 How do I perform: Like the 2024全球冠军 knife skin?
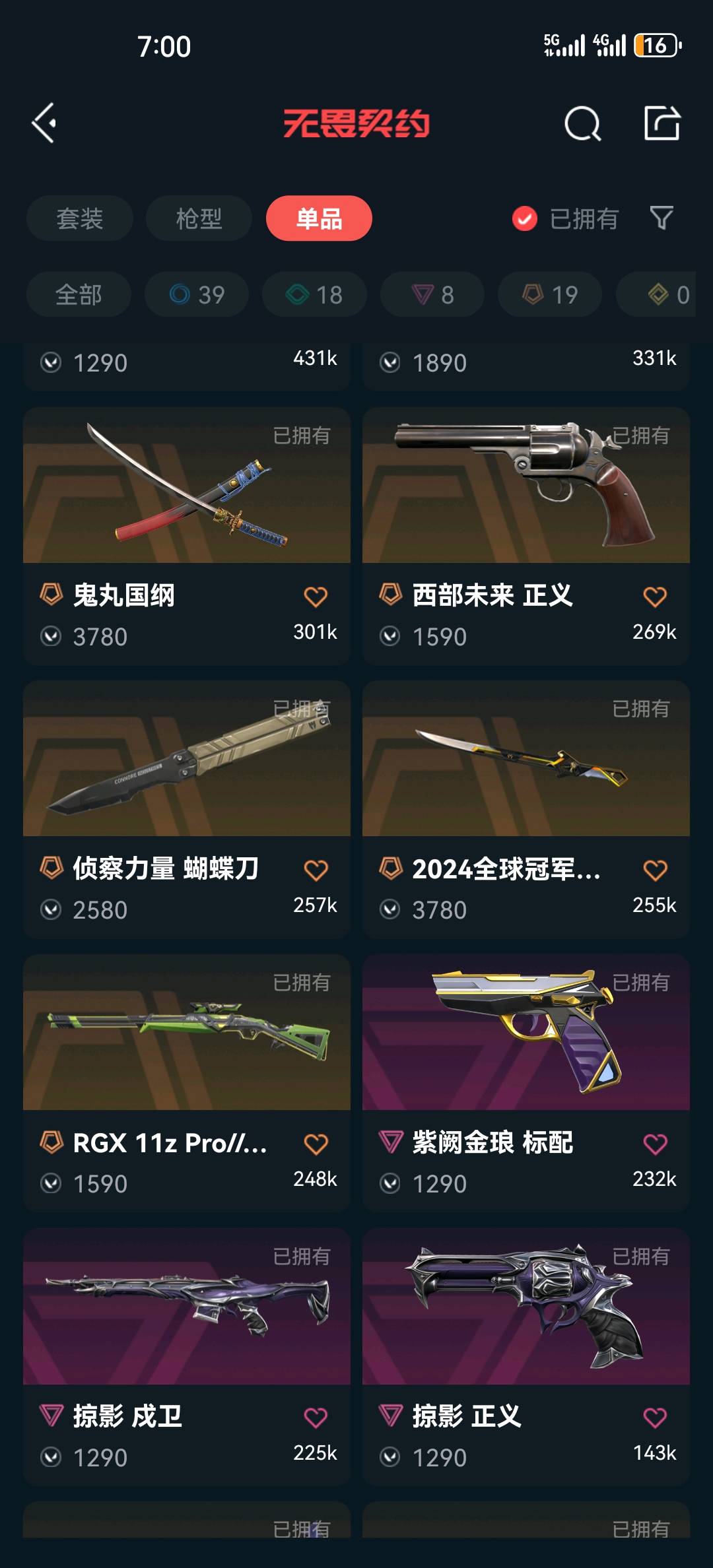coord(655,870)
